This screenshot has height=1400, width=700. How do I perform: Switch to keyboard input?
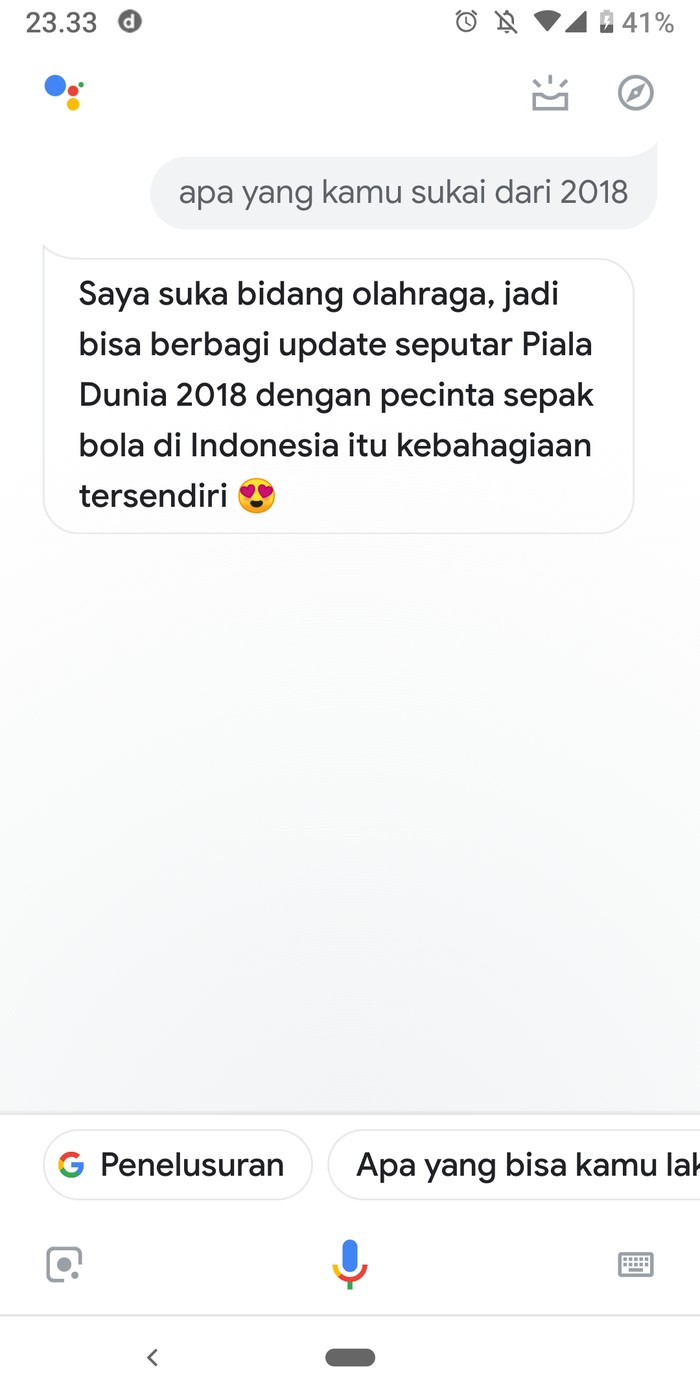(635, 1265)
